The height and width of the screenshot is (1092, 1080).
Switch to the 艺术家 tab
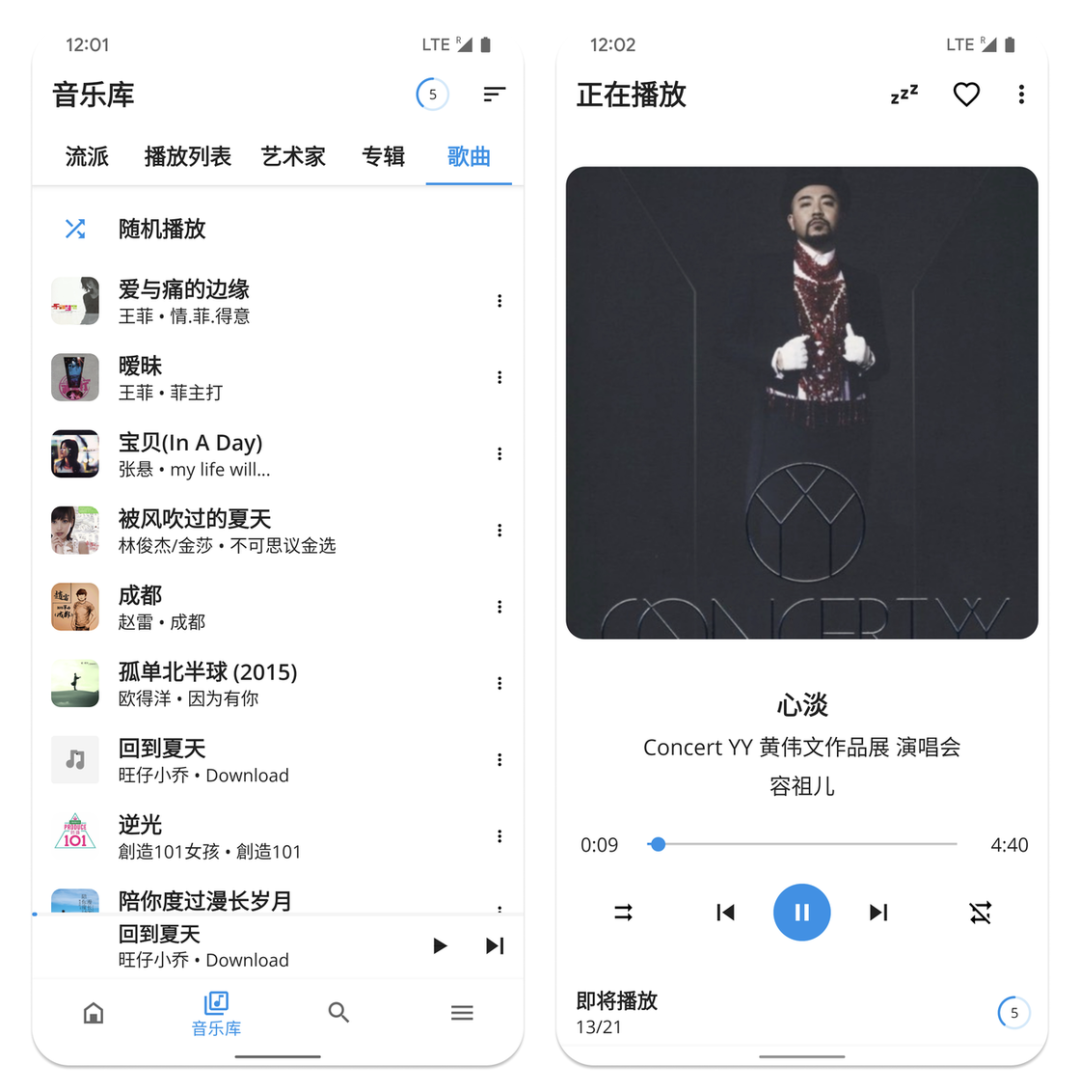click(x=293, y=157)
